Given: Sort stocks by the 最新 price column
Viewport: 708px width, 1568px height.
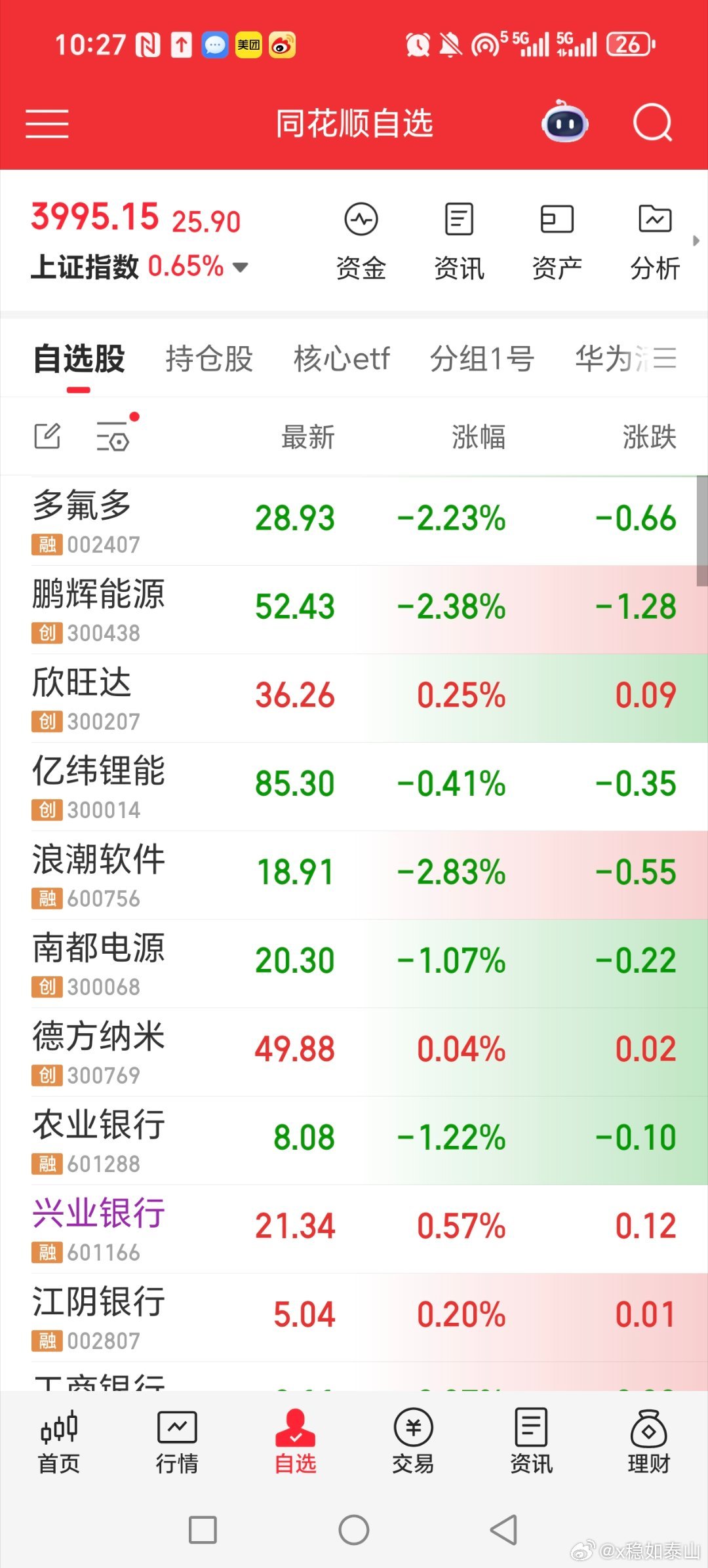Looking at the screenshot, I should (307, 437).
